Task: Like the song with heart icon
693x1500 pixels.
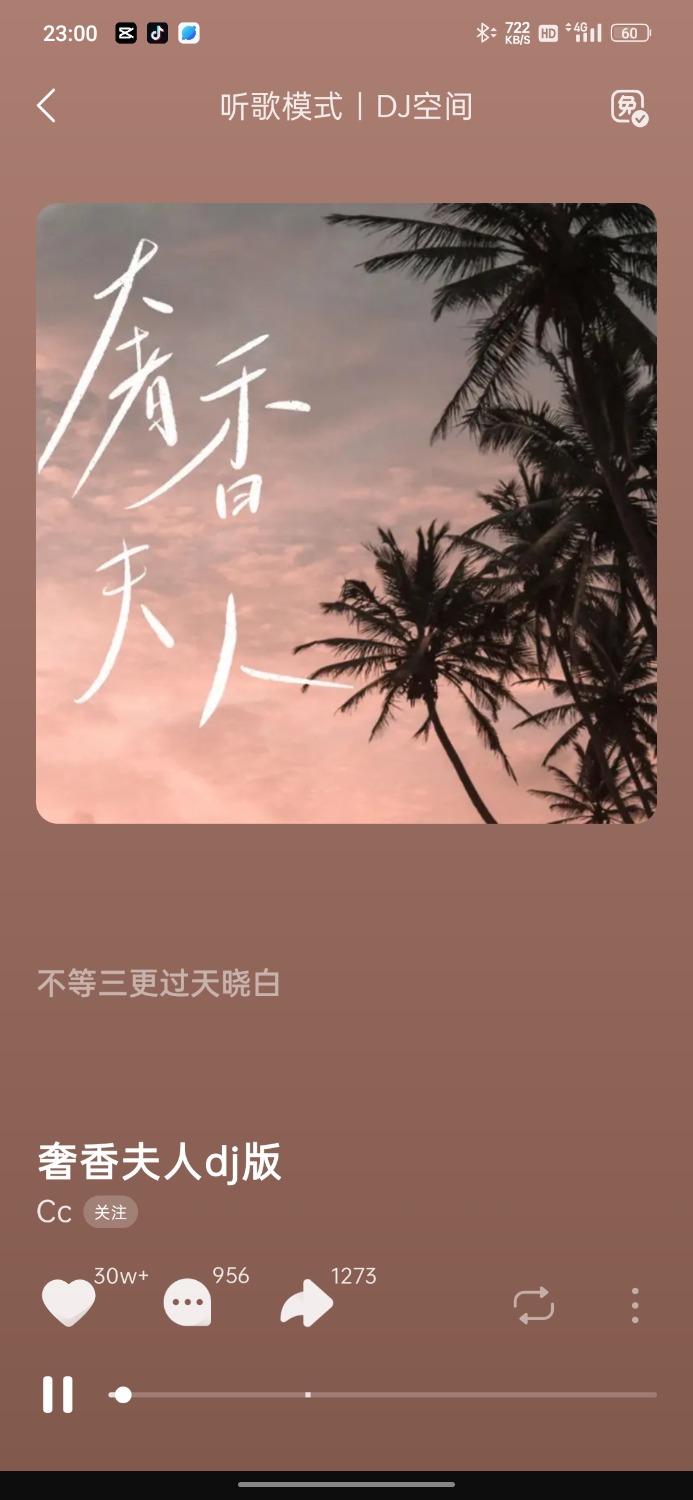Action: pyautogui.click(x=69, y=1304)
